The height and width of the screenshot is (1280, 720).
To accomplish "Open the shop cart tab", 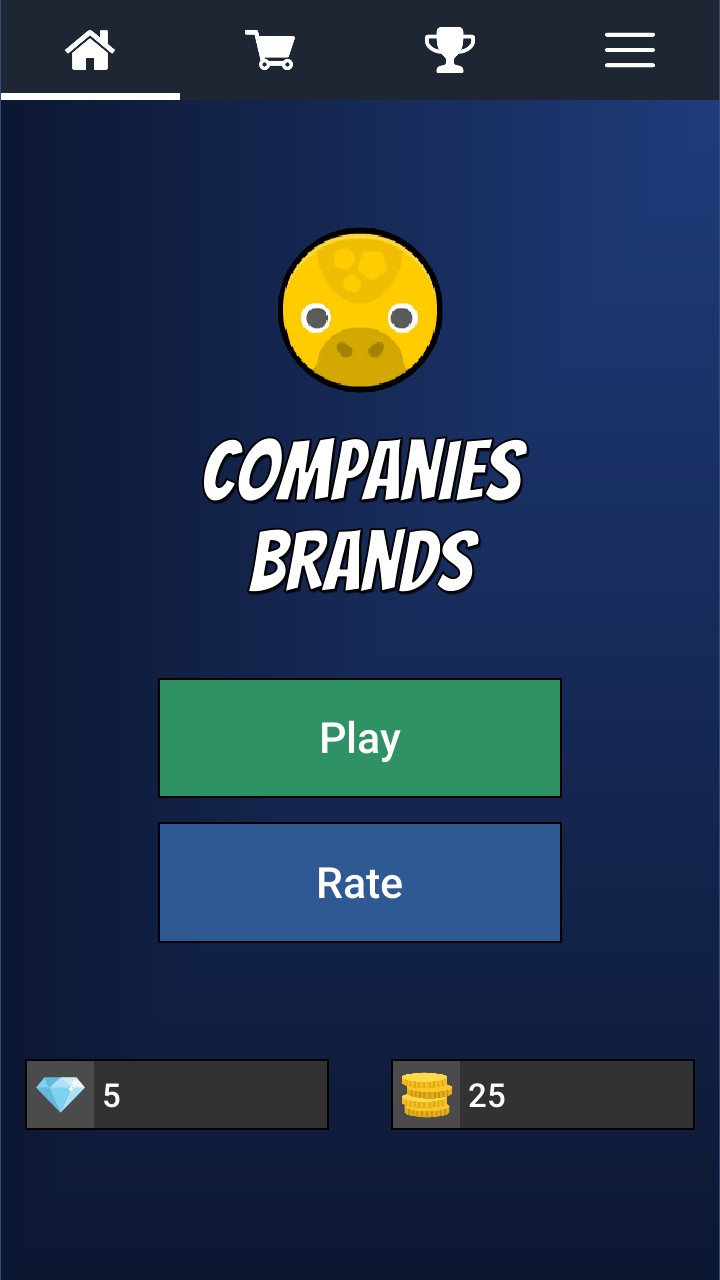I will pos(270,50).
